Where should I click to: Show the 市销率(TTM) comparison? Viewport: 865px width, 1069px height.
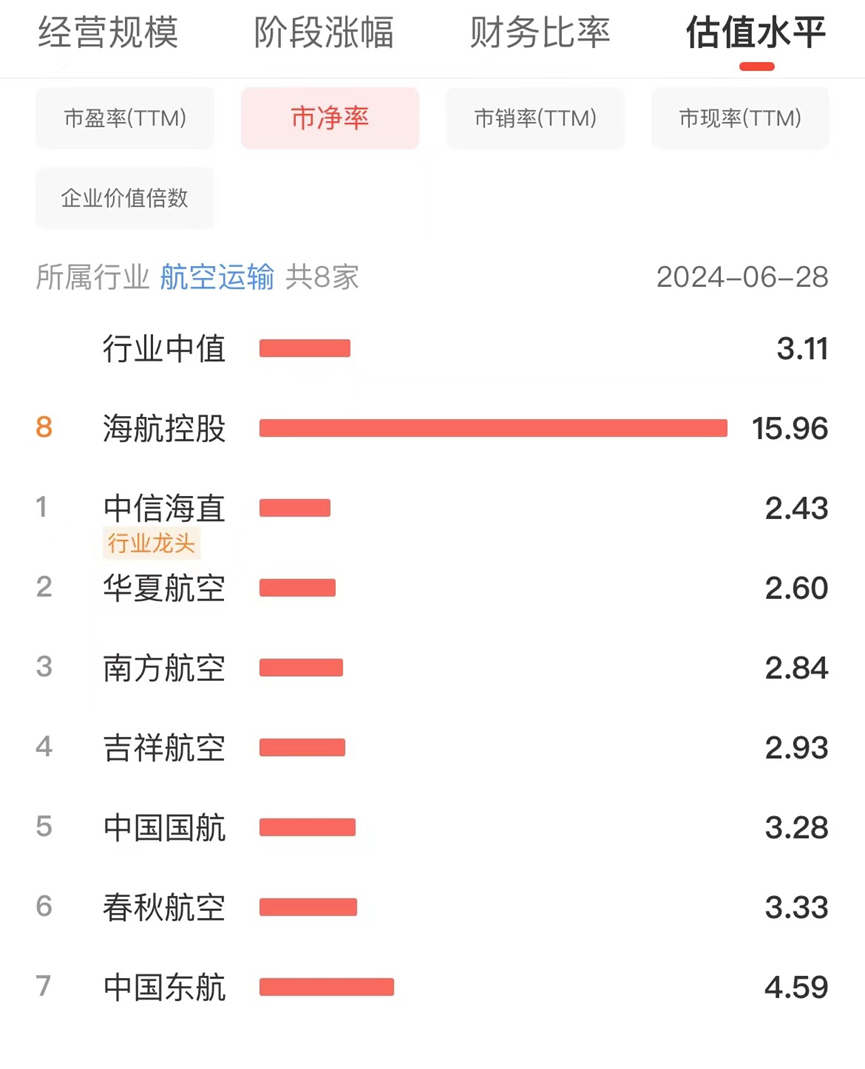[x=535, y=118]
